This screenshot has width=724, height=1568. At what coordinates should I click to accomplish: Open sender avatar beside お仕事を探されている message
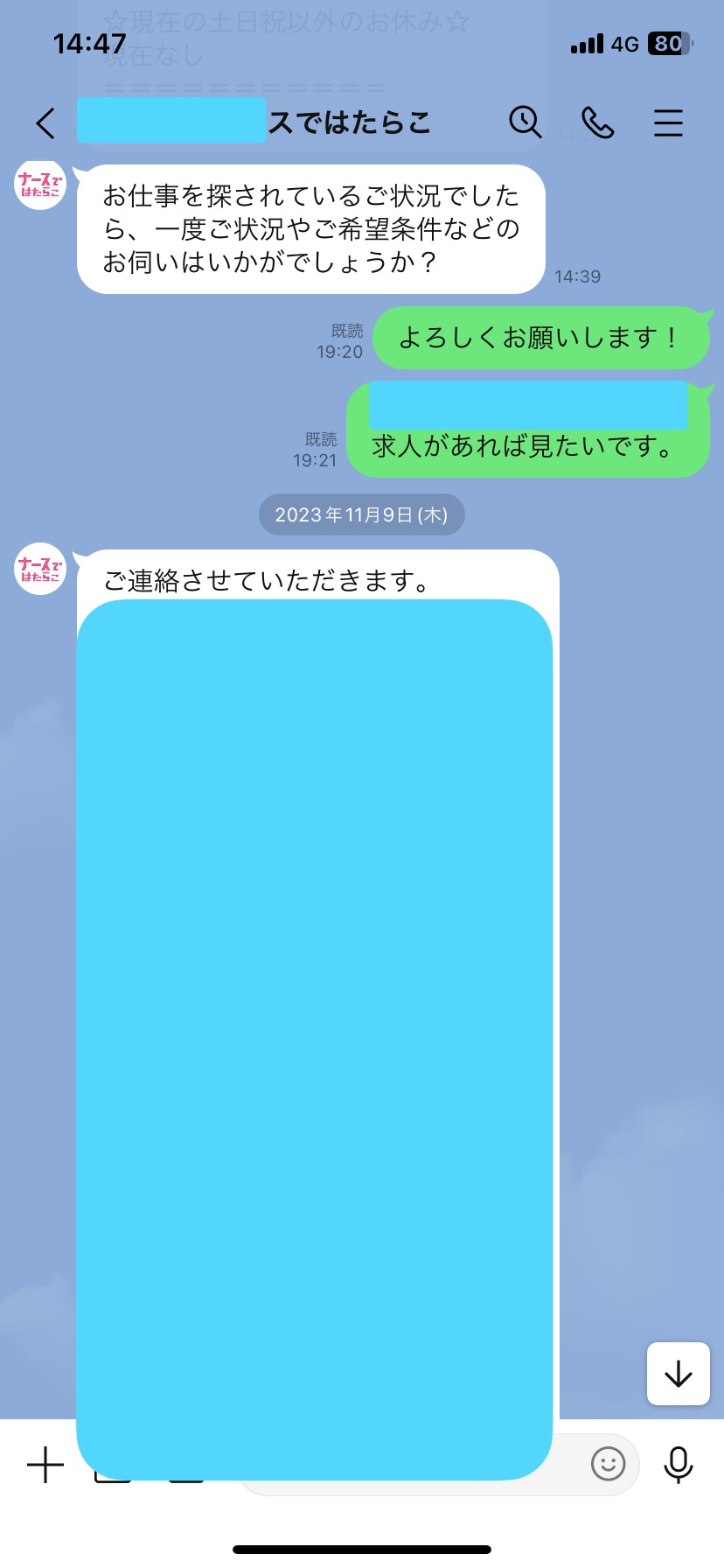coord(40,185)
